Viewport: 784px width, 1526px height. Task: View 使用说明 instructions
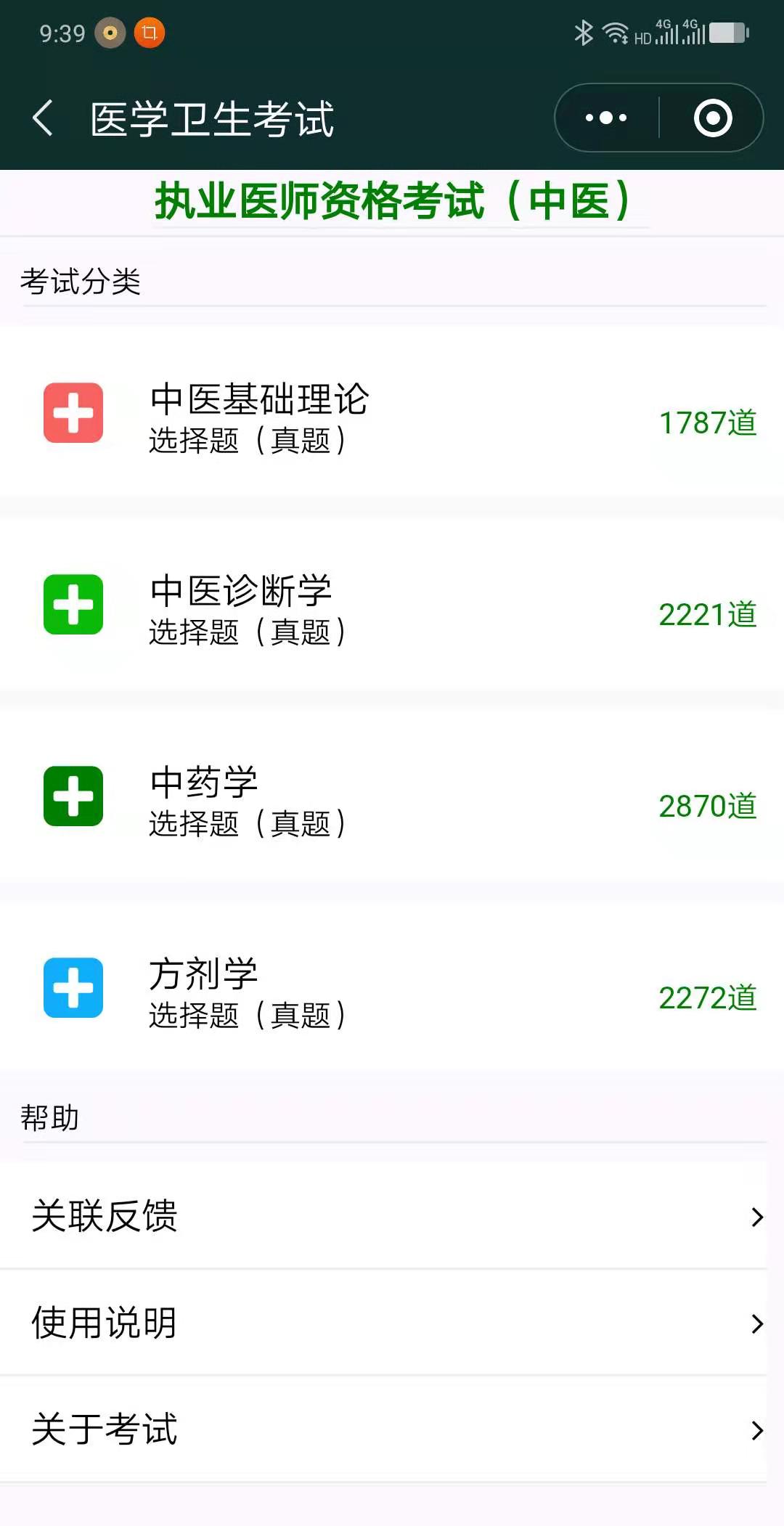click(392, 1322)
